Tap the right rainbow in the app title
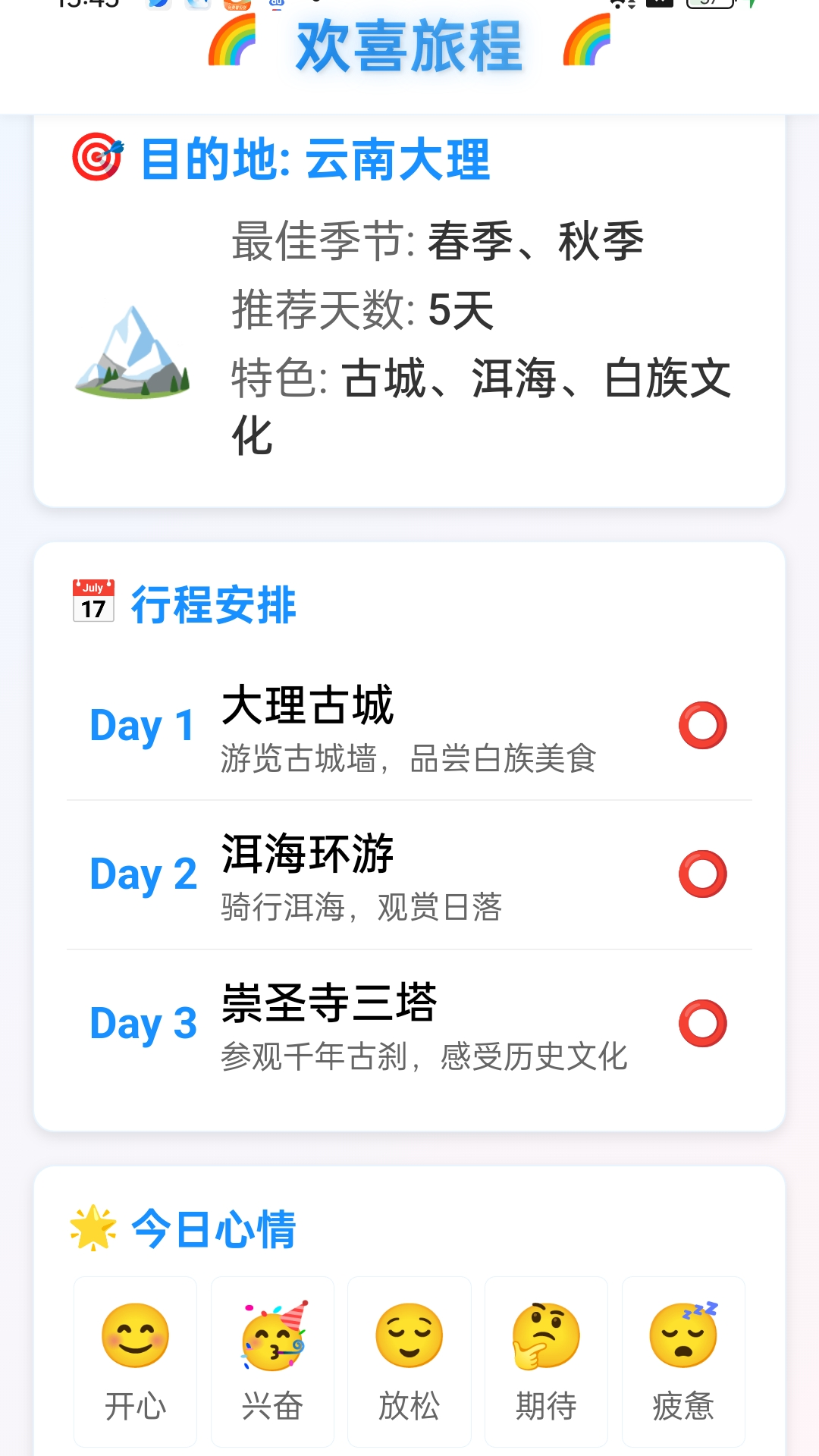 tap(582, 47)
